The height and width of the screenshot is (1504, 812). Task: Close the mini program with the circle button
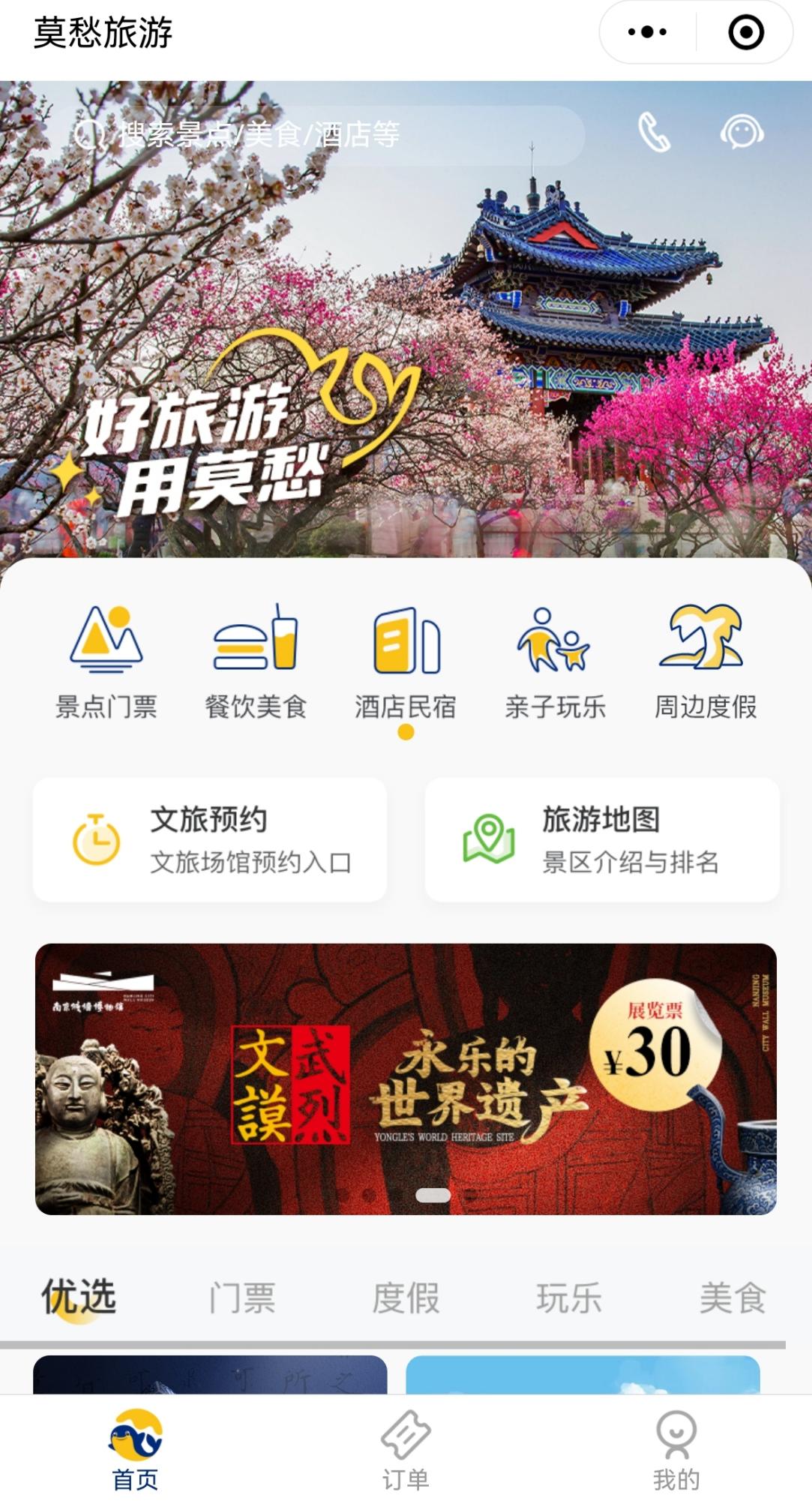click(745, 32)
